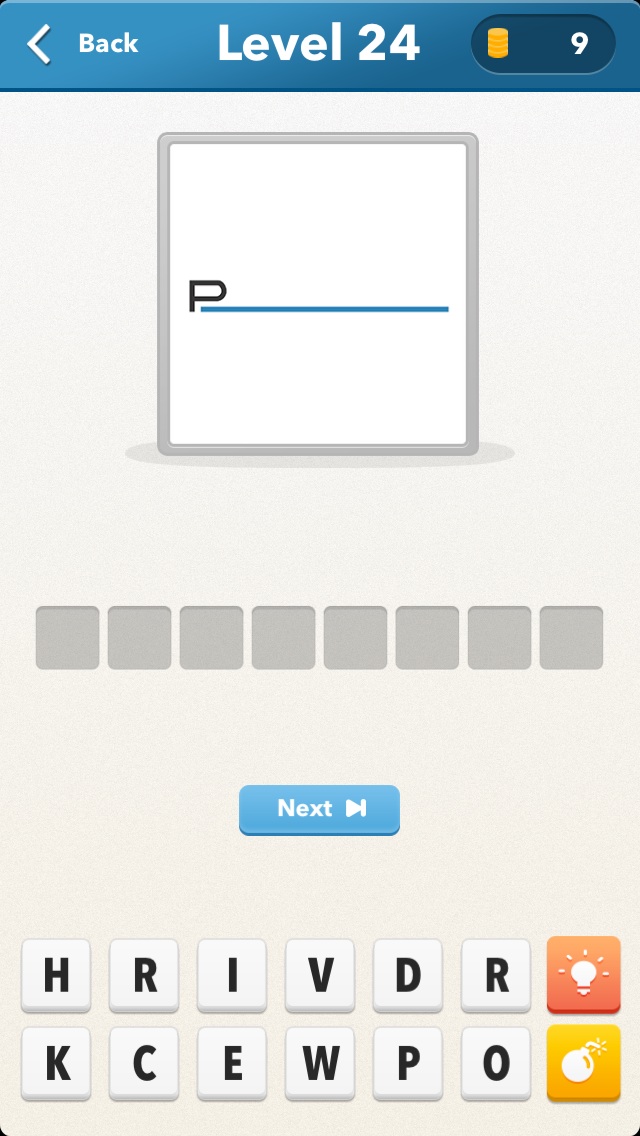Select the letter V tile

320,975
